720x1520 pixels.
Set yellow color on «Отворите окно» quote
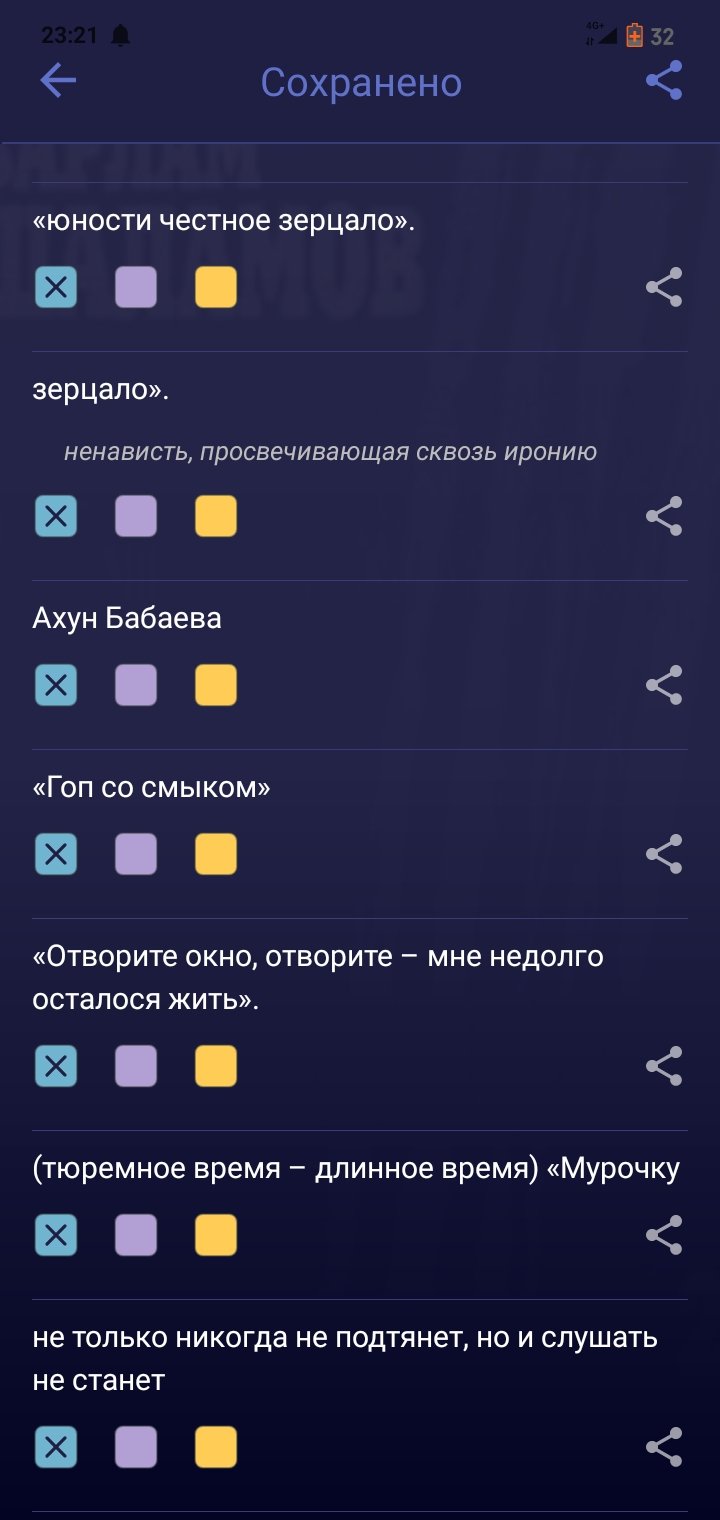216,1067
